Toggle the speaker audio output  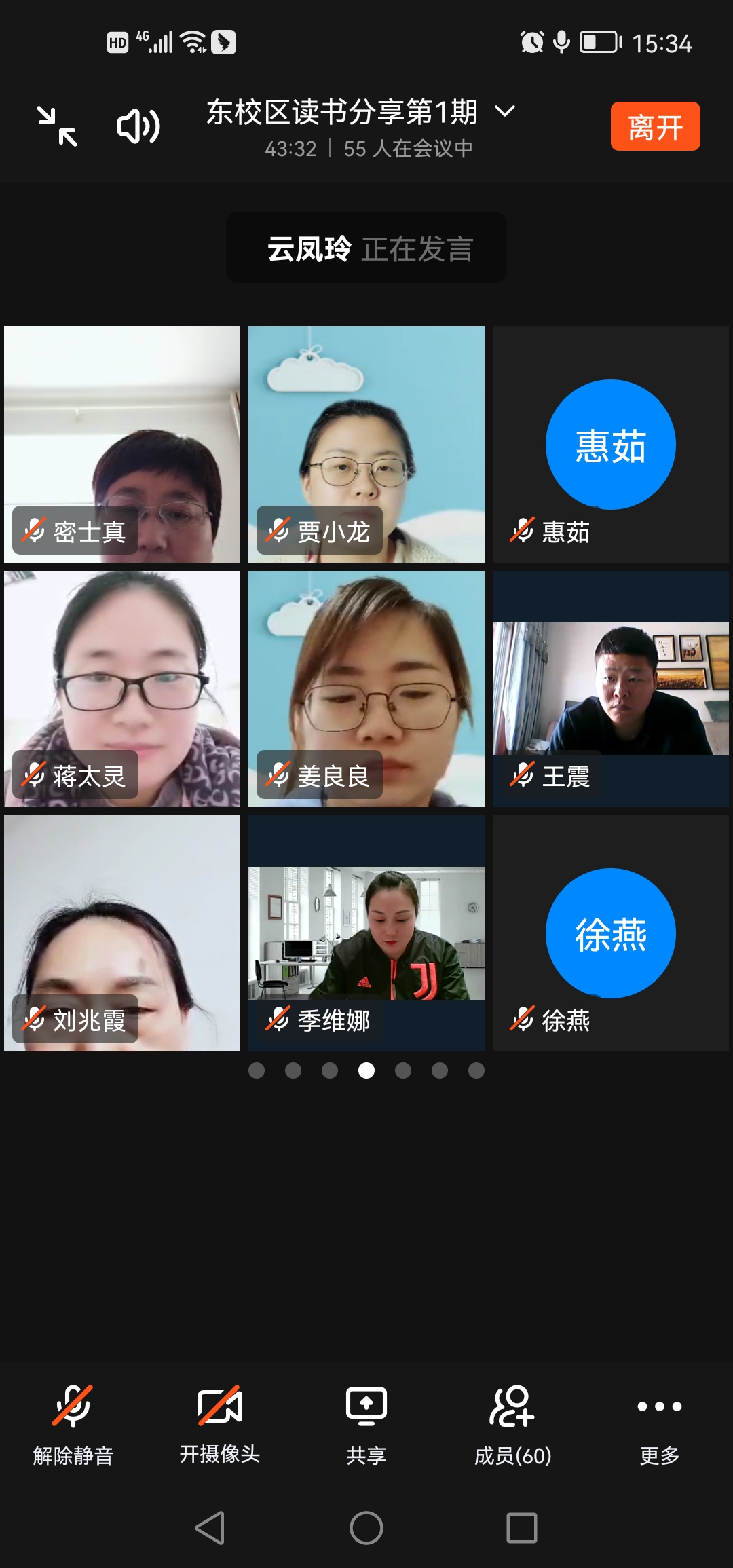138,126
